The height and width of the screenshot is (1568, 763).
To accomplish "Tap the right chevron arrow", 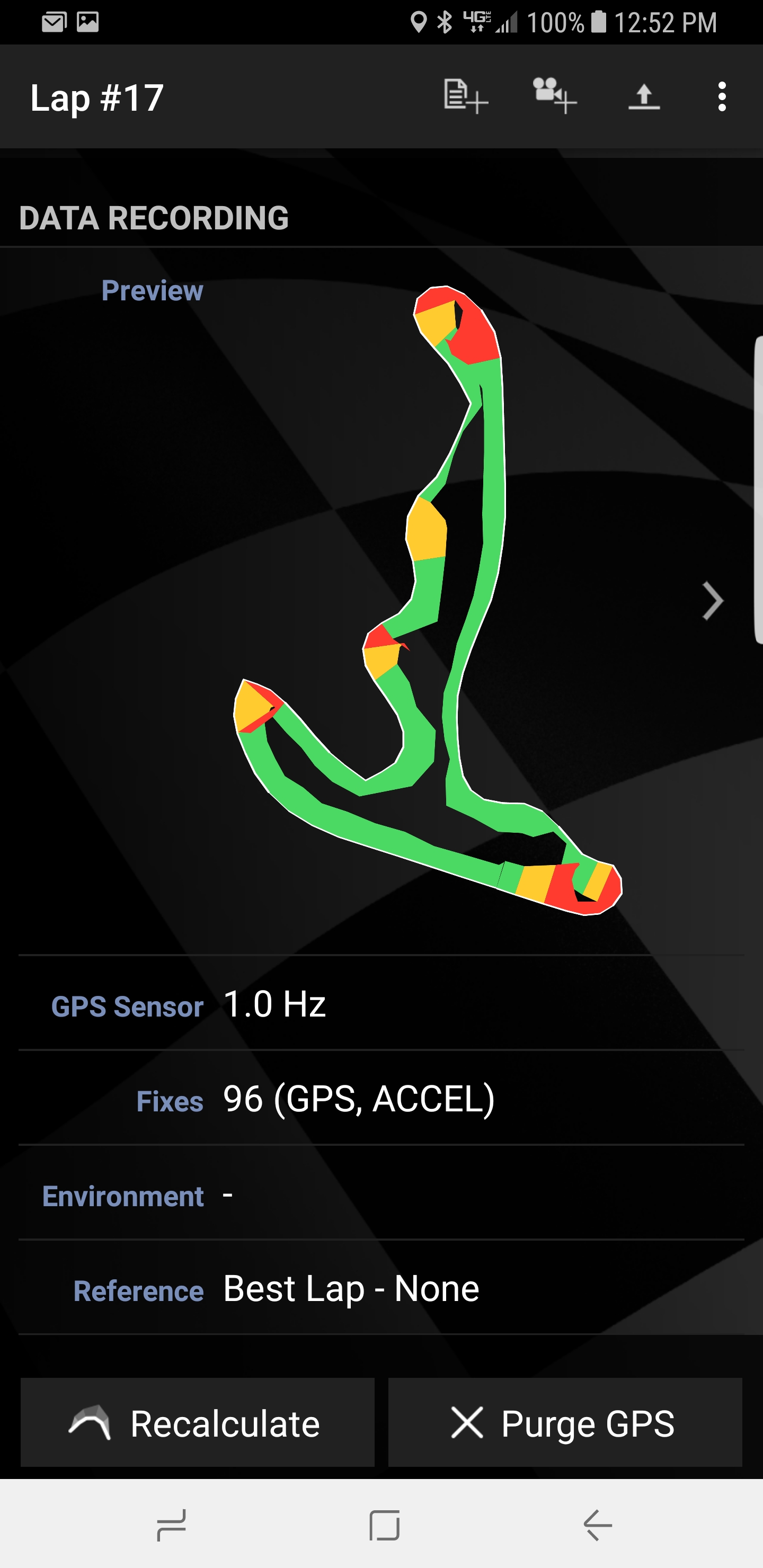I will pyautogui.click(x=712, y=601).
